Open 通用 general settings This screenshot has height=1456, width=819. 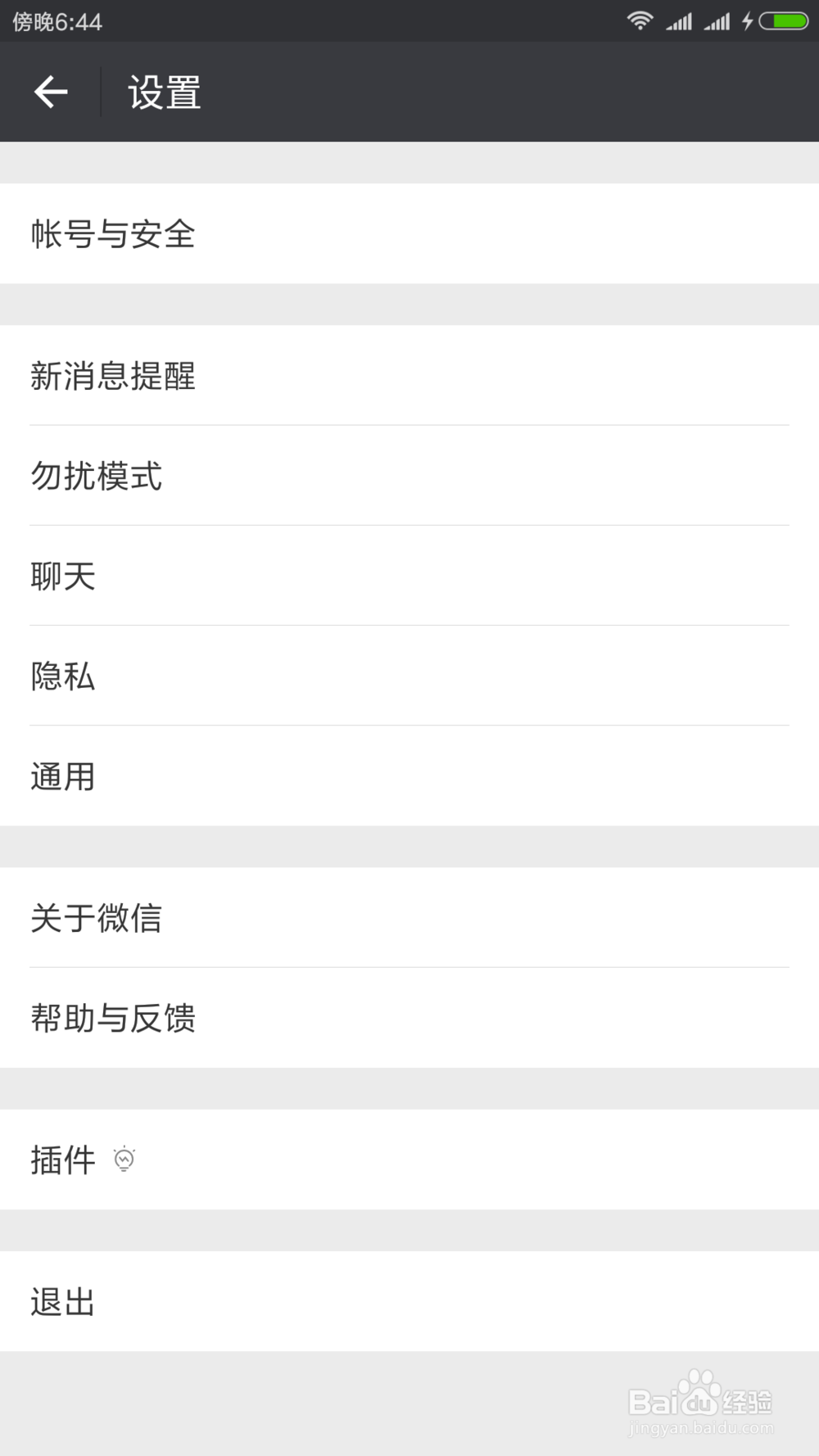[x=63, y=776]
